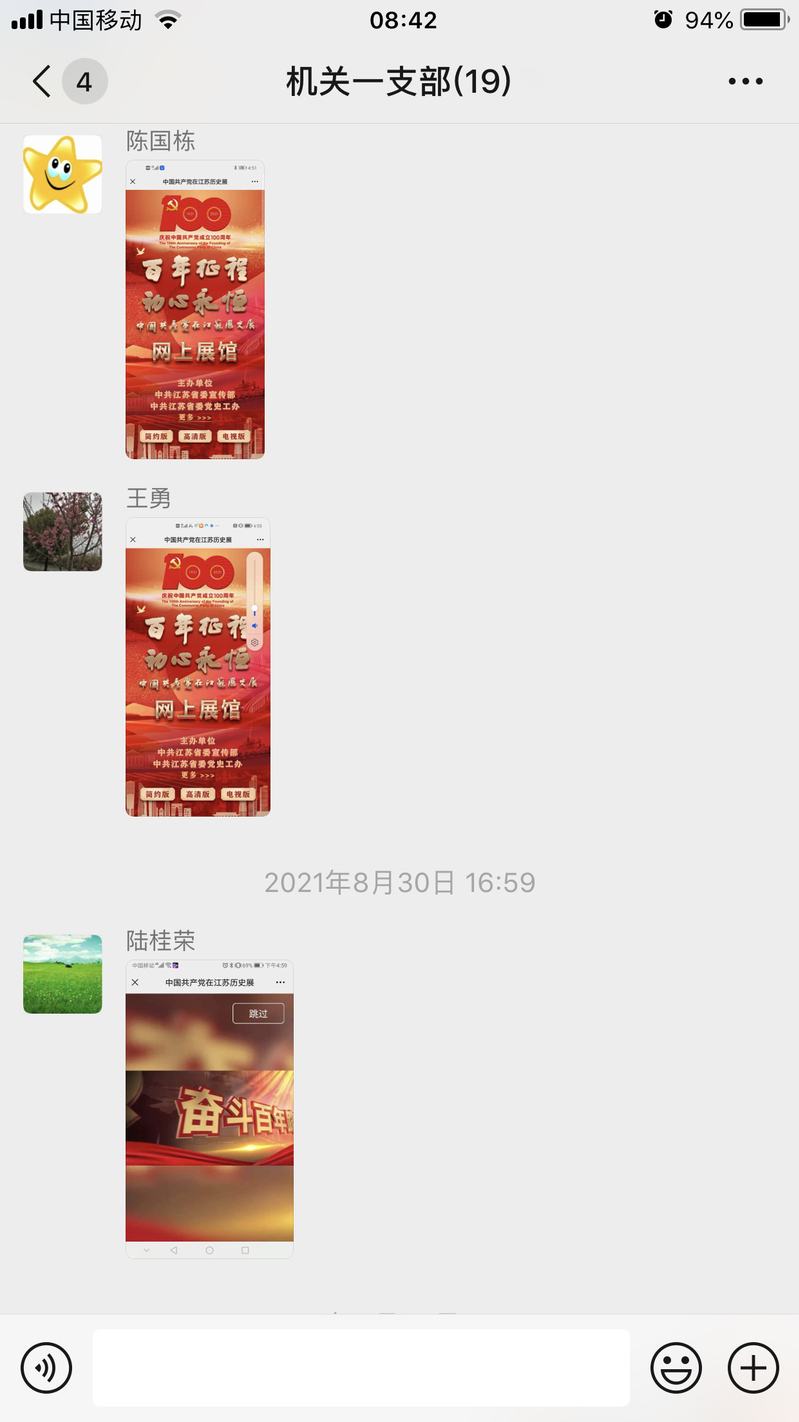View the image sent by 陈国栋
The height and width of the screenshot is (1422, 799).
(195, 309)
